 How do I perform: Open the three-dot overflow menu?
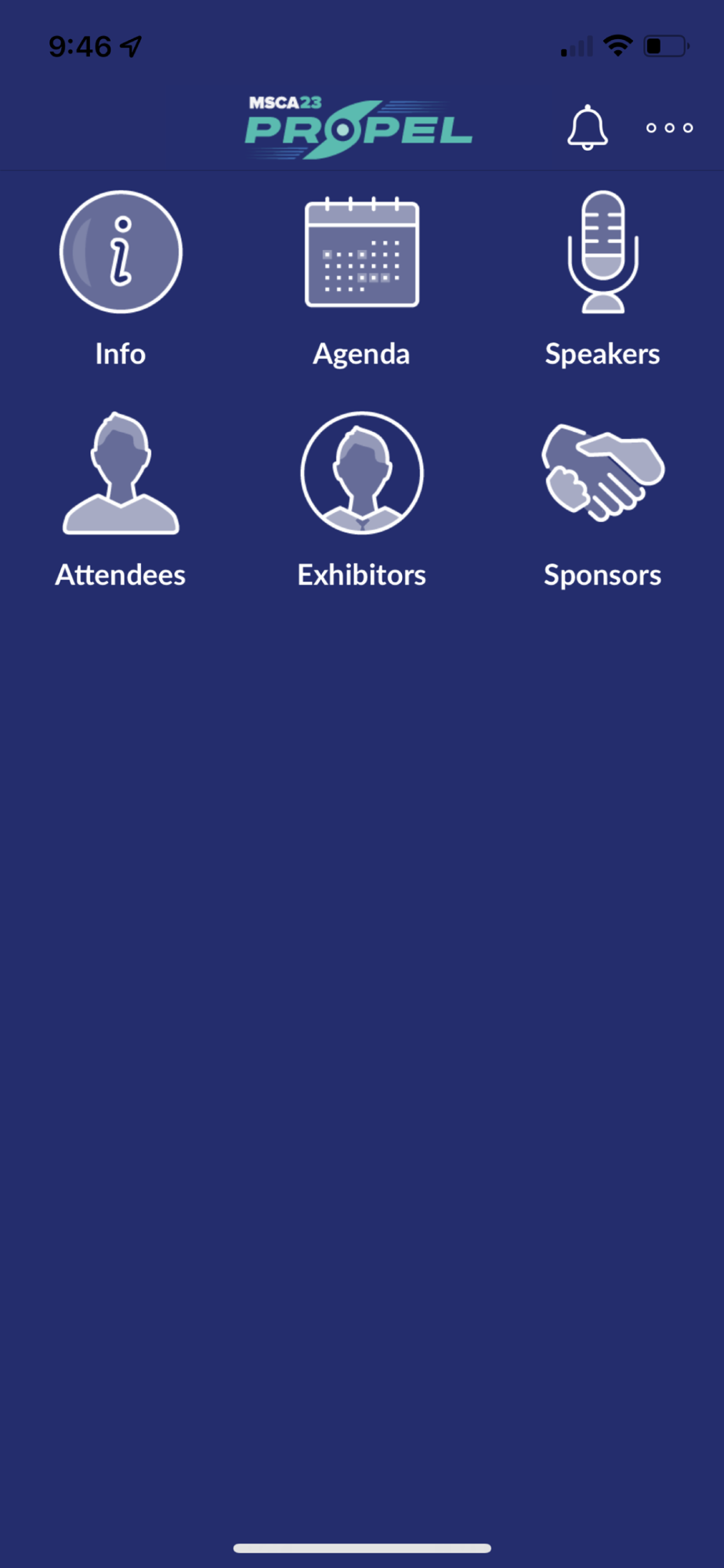[669, 128]
